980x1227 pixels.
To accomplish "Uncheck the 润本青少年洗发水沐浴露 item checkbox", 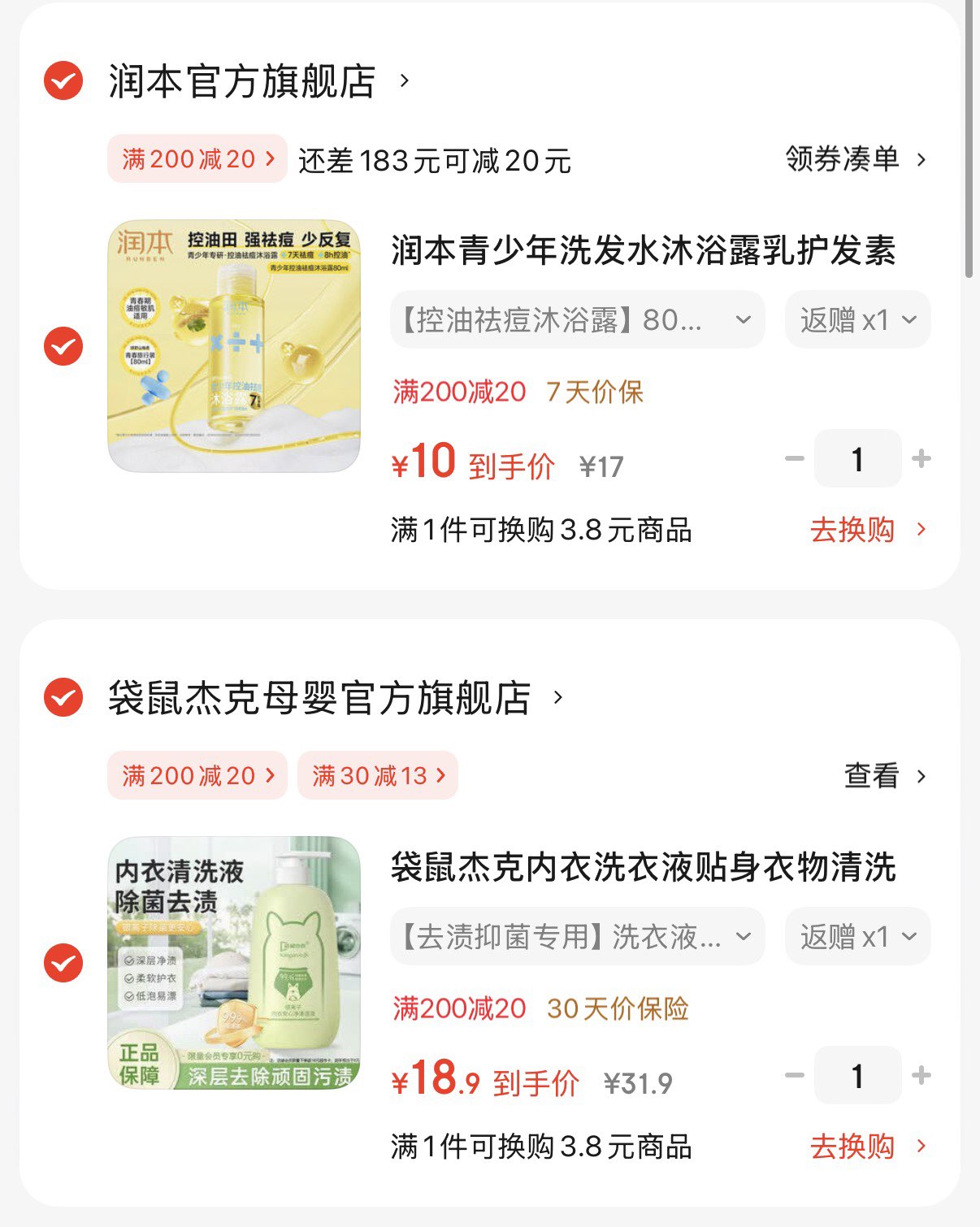I will [x=63, y=346].
